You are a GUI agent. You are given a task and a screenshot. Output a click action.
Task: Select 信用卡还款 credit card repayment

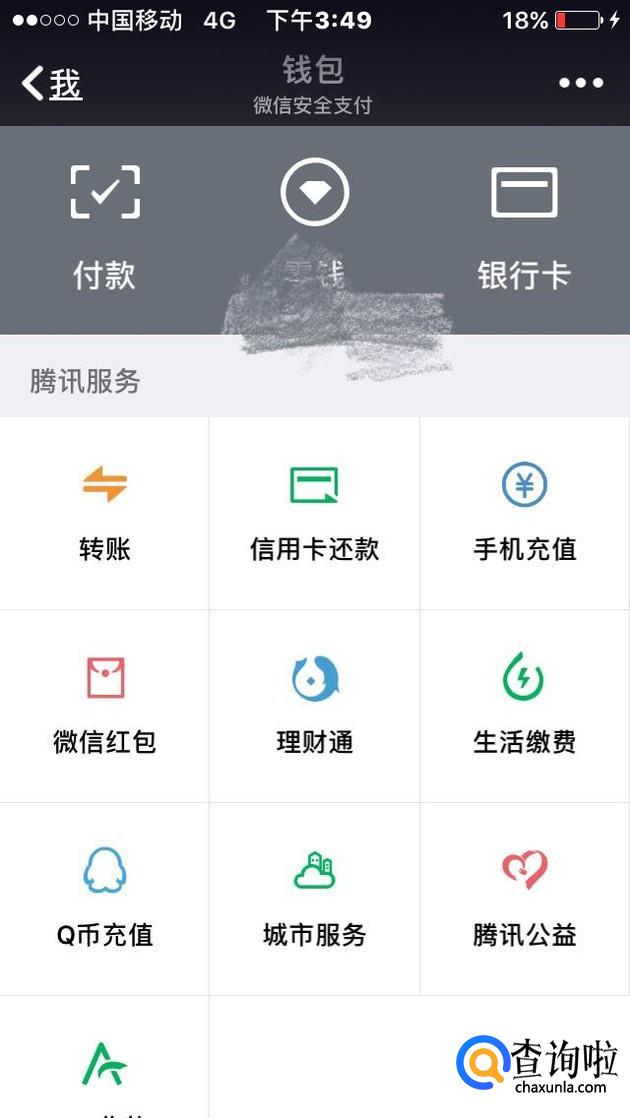[x=314, y=512]
